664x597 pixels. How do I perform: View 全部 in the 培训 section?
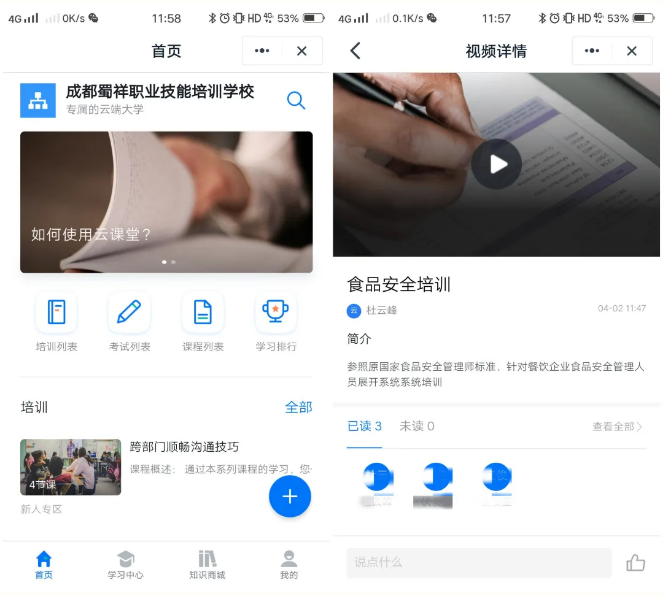click(x=298, y=407)
